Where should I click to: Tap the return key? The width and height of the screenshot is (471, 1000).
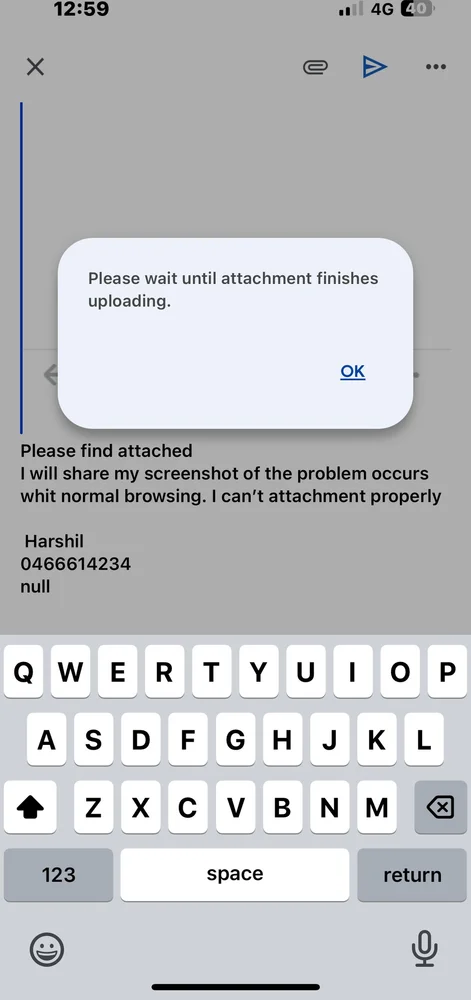point(412,874)
